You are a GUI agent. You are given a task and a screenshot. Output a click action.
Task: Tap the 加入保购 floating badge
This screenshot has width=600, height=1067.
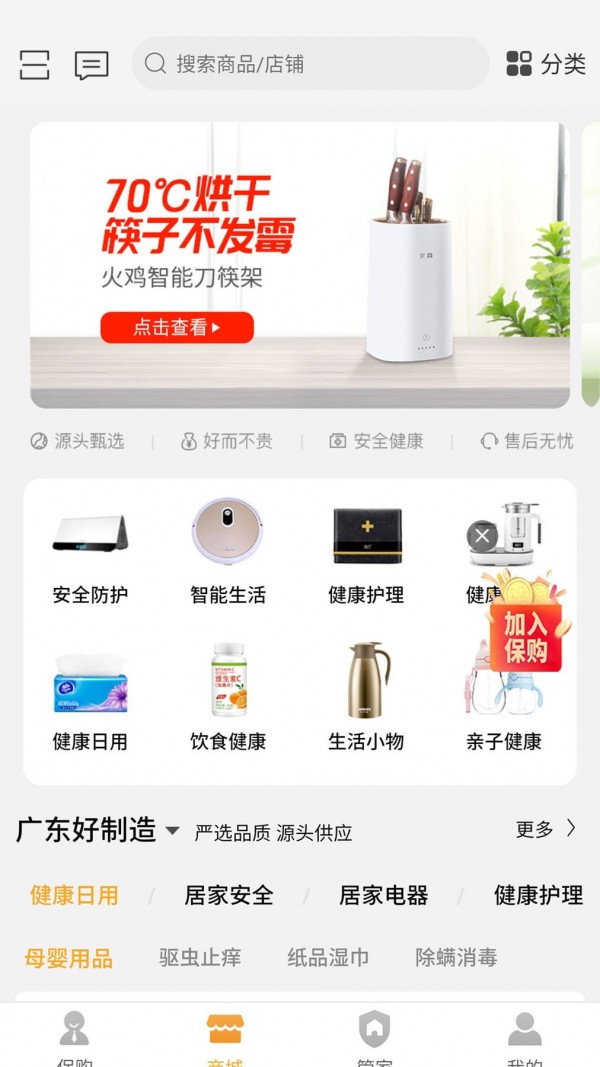[x=526, y=627]
